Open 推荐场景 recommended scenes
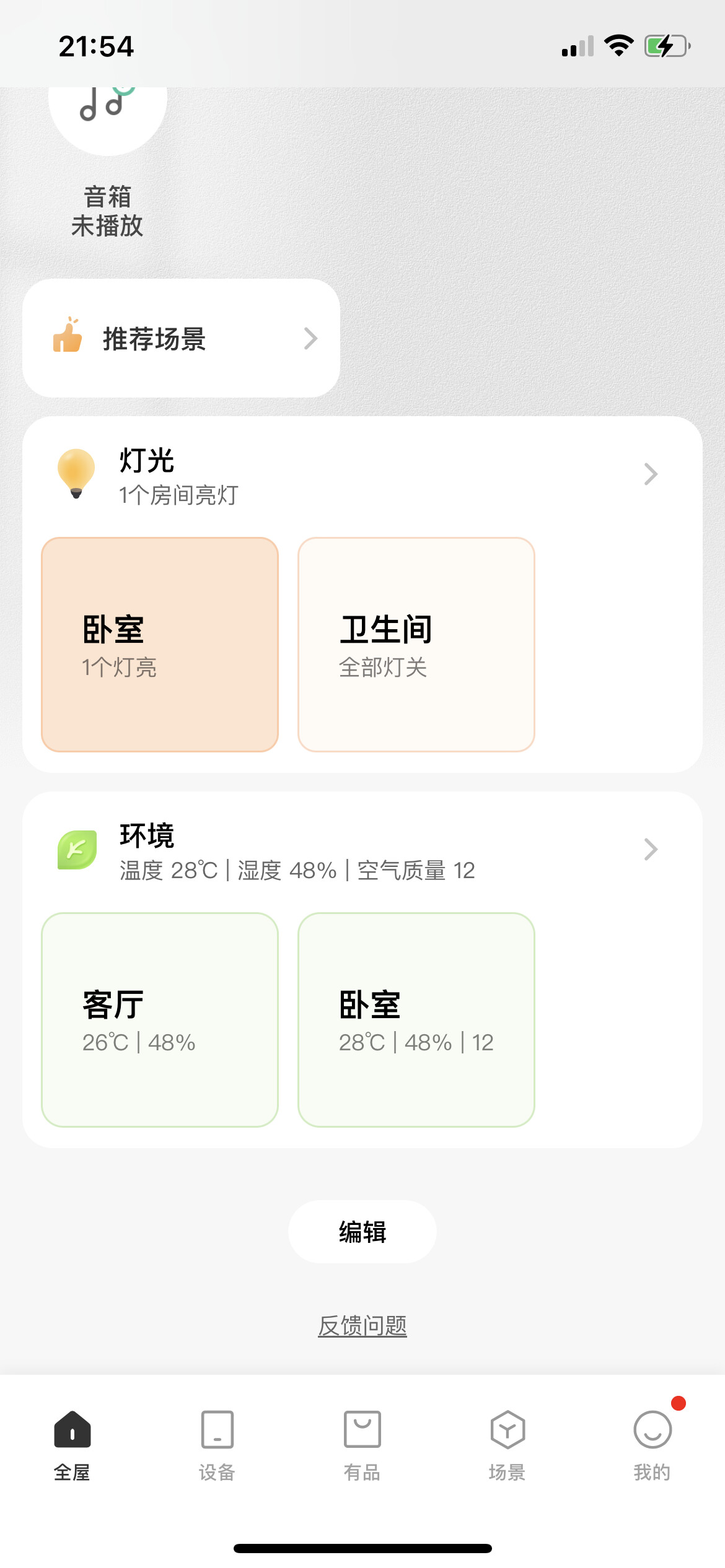The width and height of the screenshot is (725, 1568). 181,338
